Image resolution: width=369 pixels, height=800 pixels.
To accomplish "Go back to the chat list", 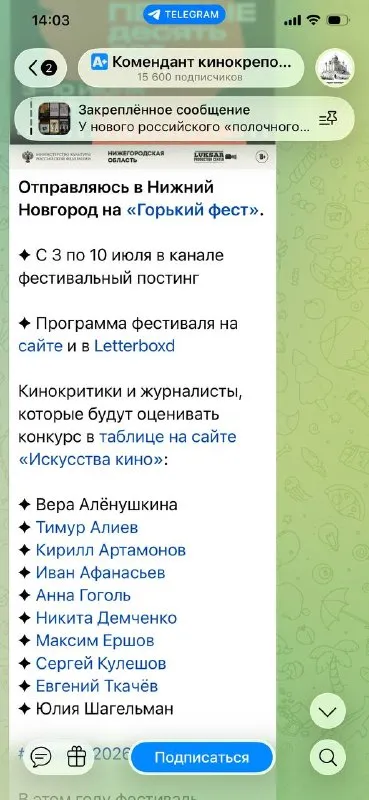I will (x=41, y=67).
